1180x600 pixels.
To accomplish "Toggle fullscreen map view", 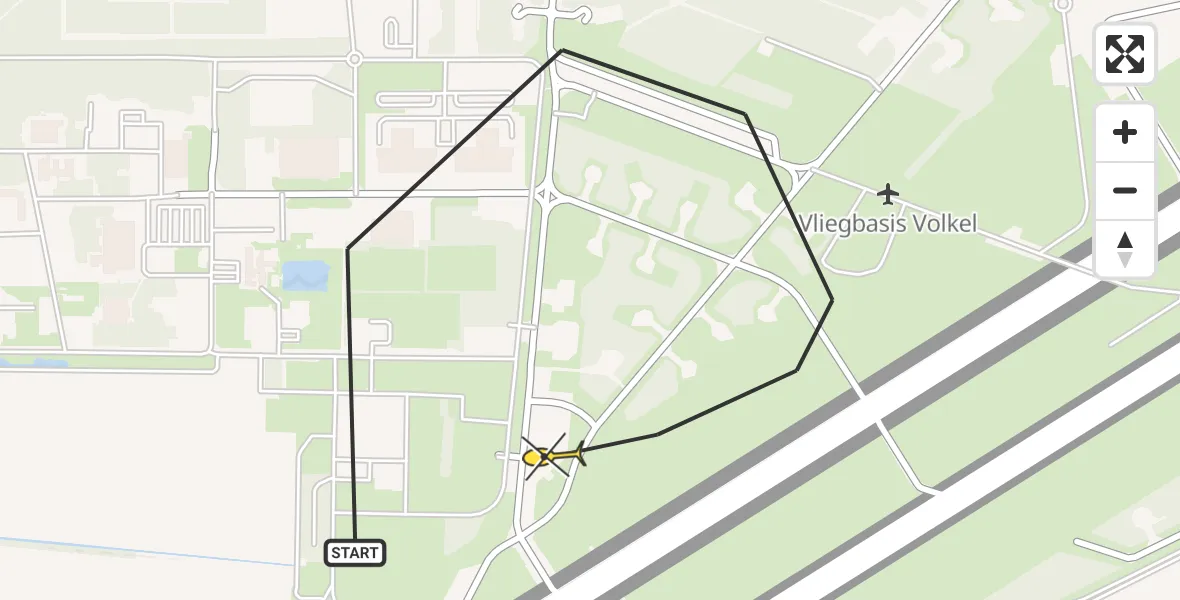I will click(x=1125, y=54).
